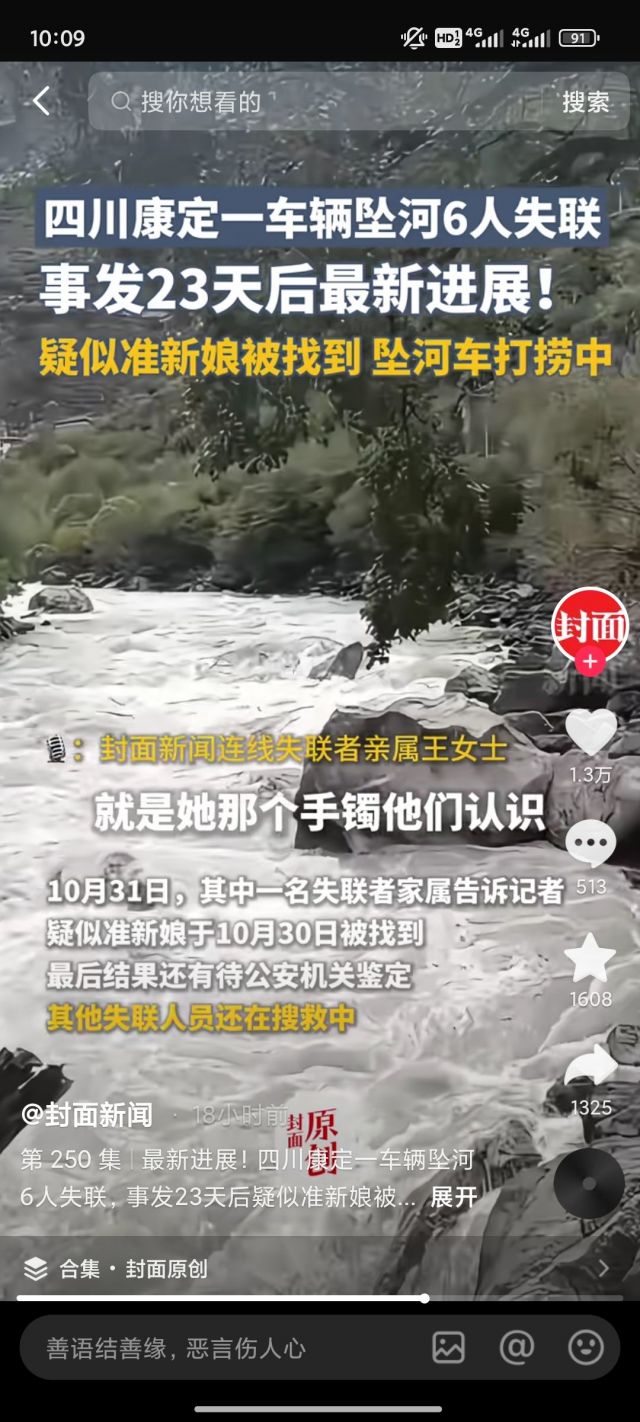640x1422 pixels.
Task: Share this video with the arrow icon
Action: click(590, 1066)
